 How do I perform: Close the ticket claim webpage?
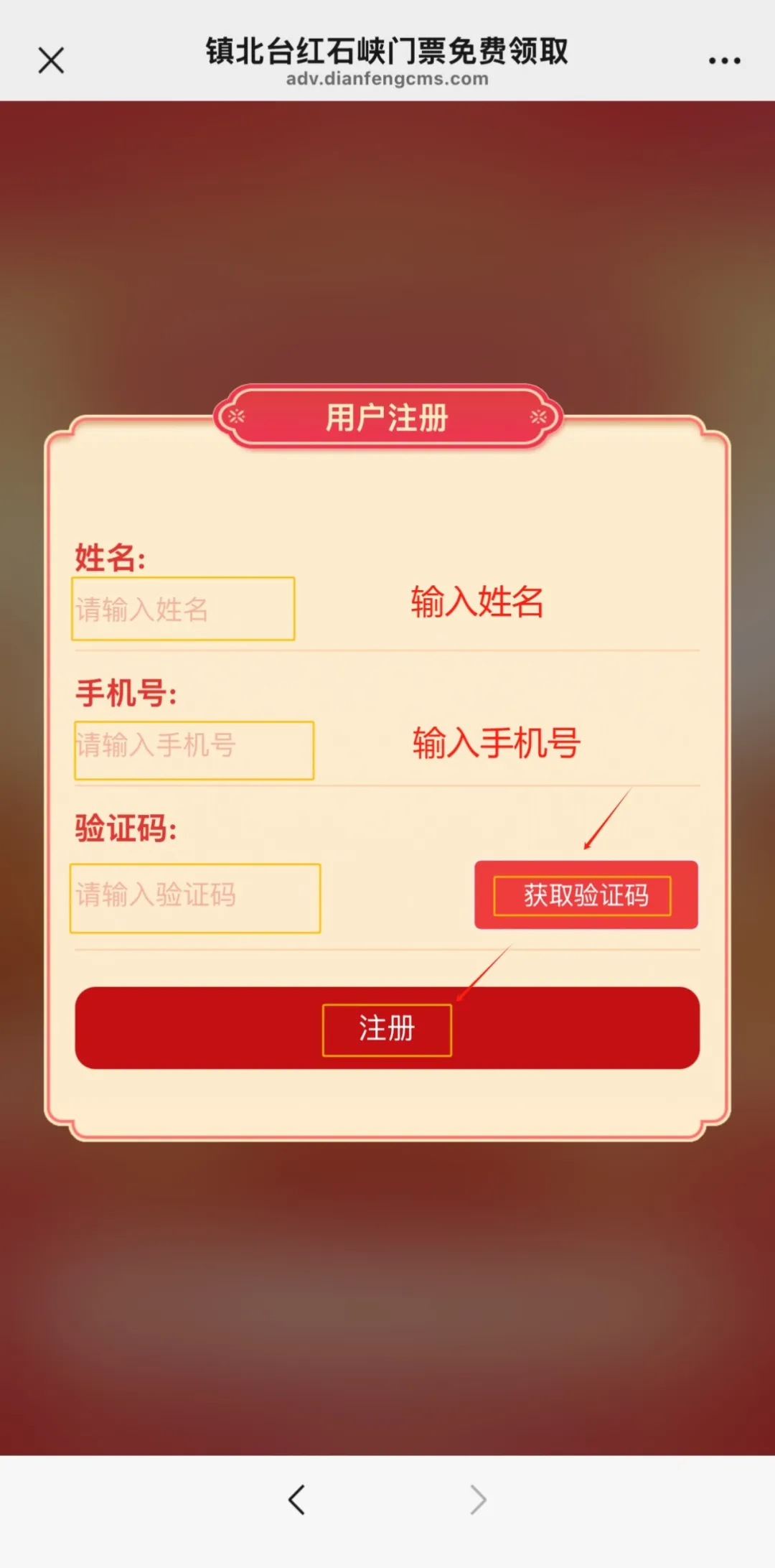[51, 60]
